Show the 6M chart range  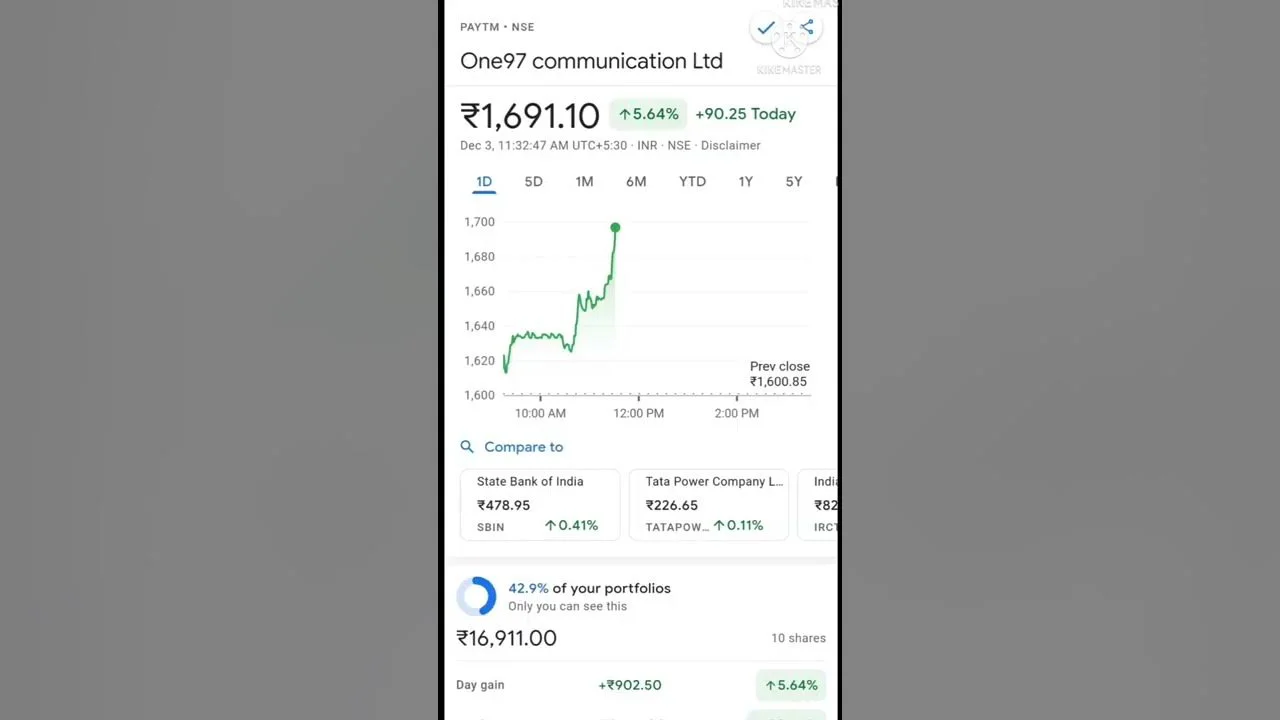pyautogui.click(x=636, y=182)
